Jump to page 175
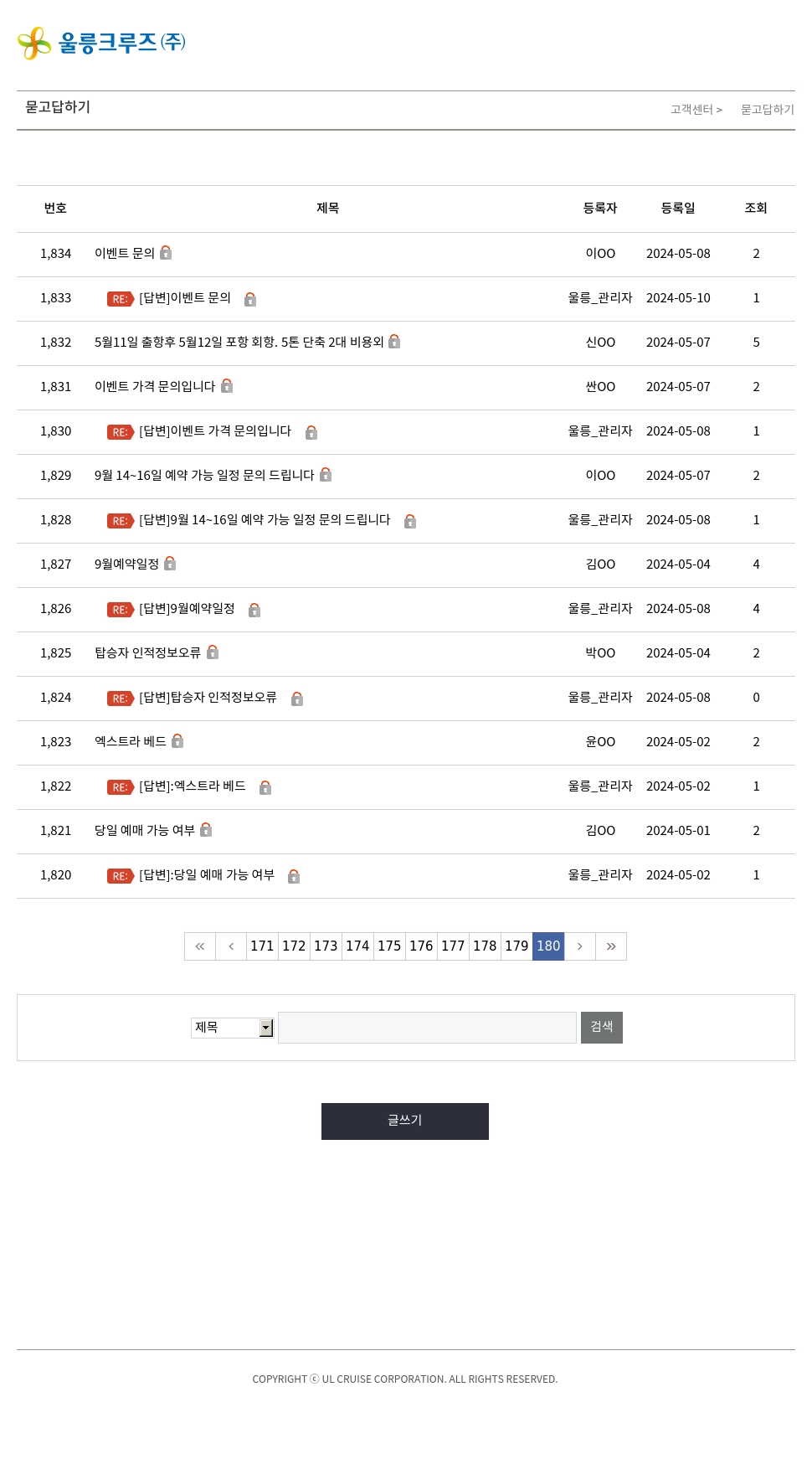This screenshot has height=1459, width=812. (x=389, y=946)
